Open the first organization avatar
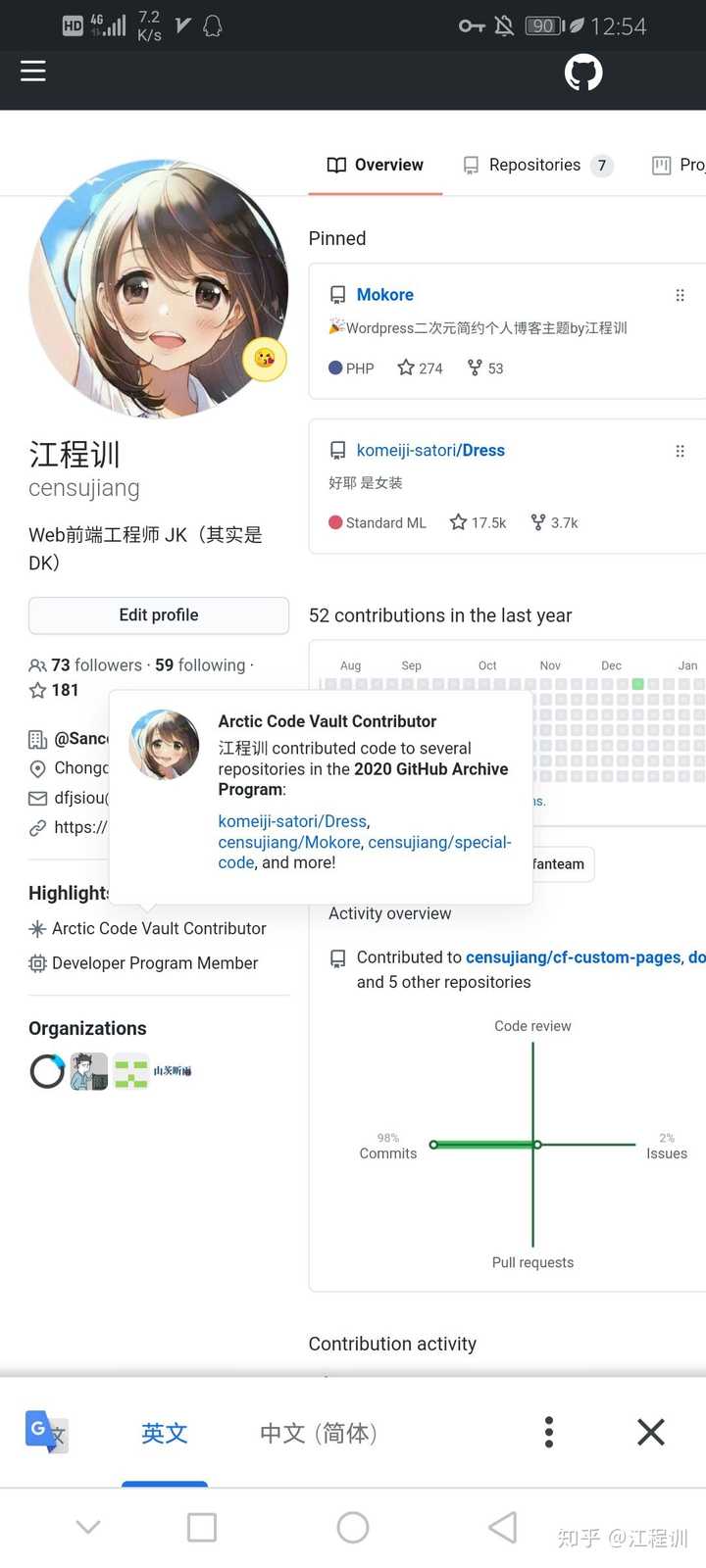This screenshot has height=1568, width=706. pyautogui.click(x=47, y=1071)
